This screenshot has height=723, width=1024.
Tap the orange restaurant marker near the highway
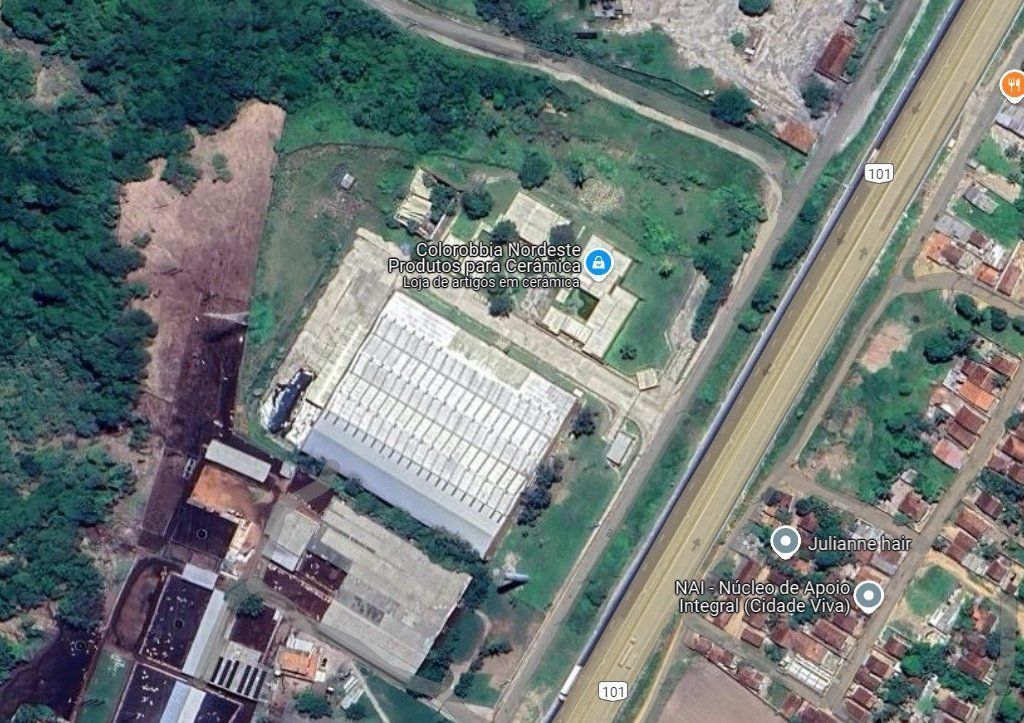(x=1012, y=85)
